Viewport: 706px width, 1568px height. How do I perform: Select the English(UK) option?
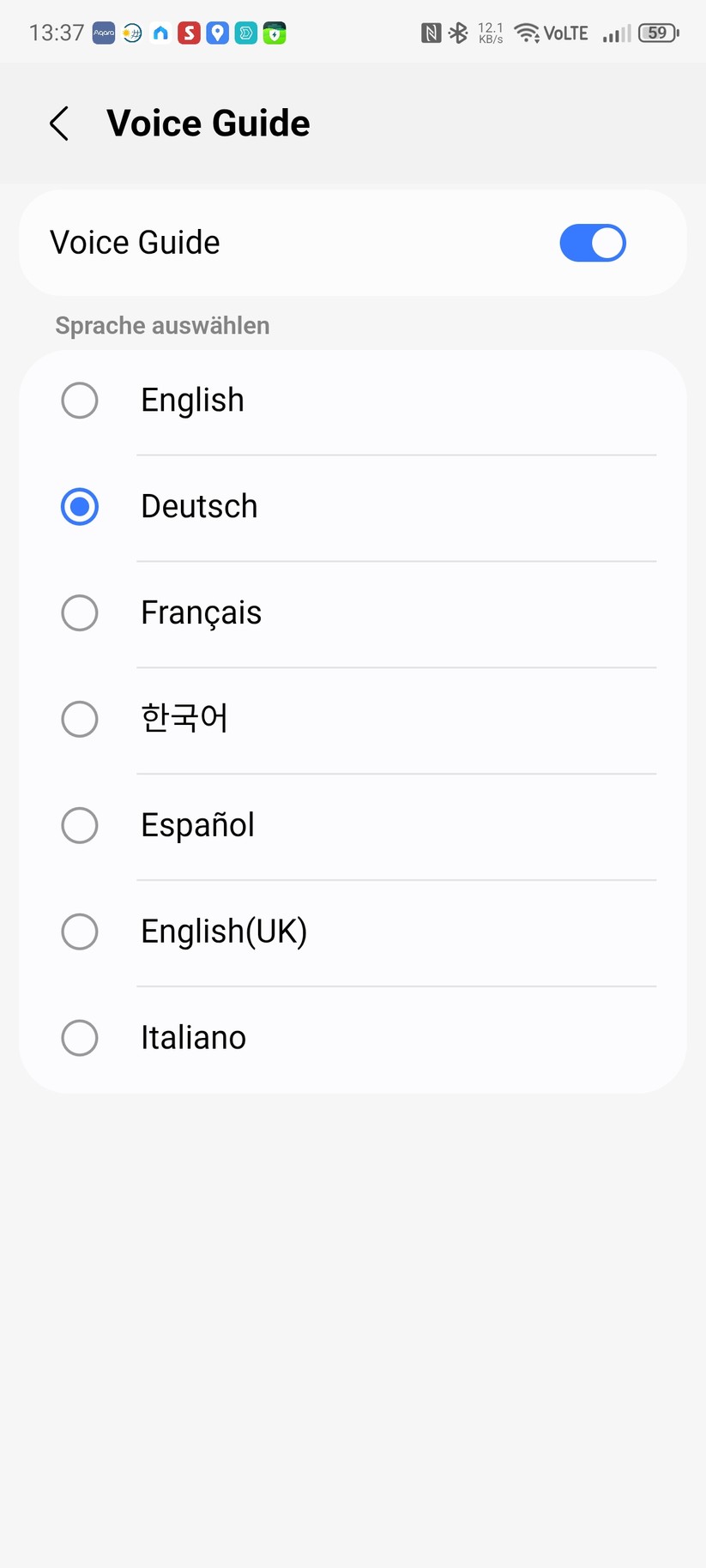tap(80, 932)
